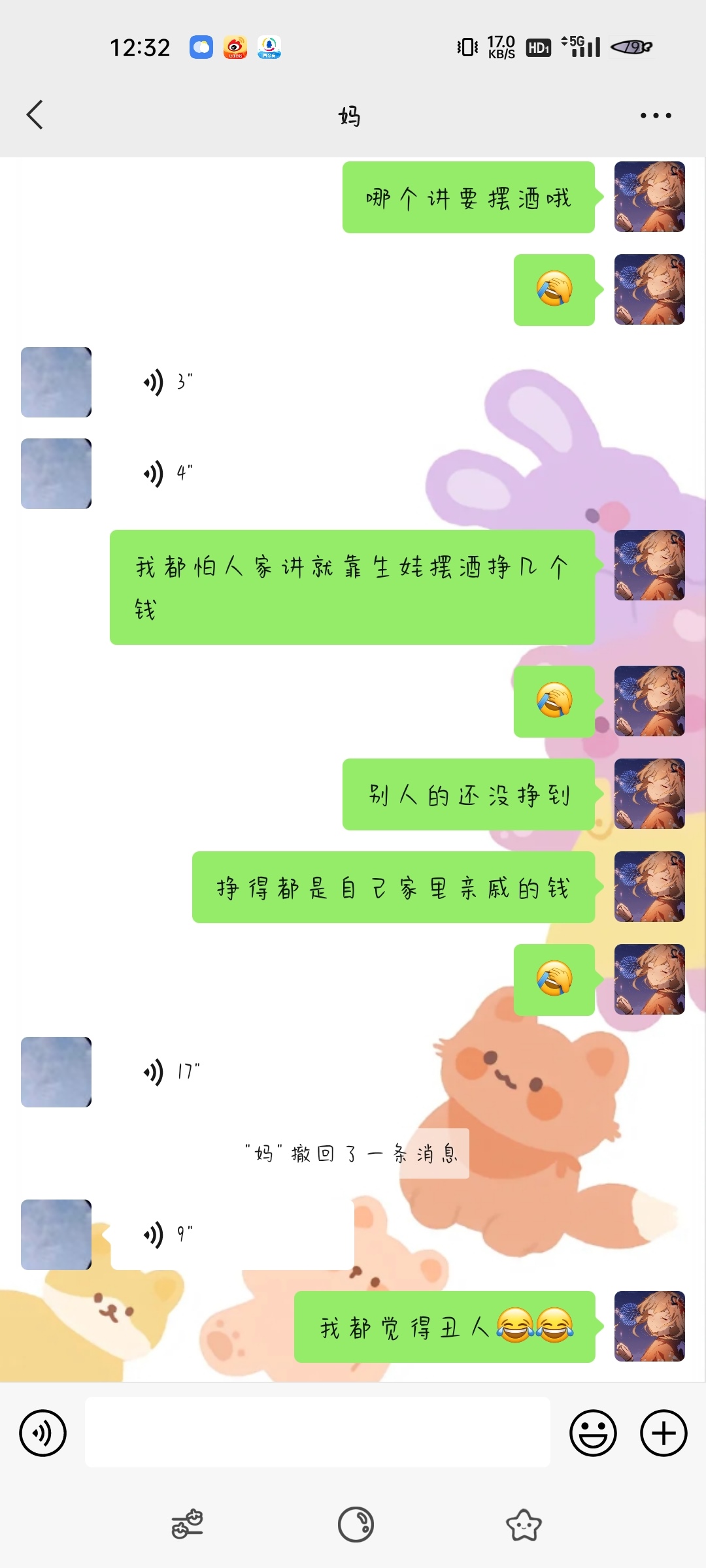This screenshot has width=706, height=1568.
Task: Tap my avatar next to 哪个讲要摆酒哦
Action: tap(649, 197)
